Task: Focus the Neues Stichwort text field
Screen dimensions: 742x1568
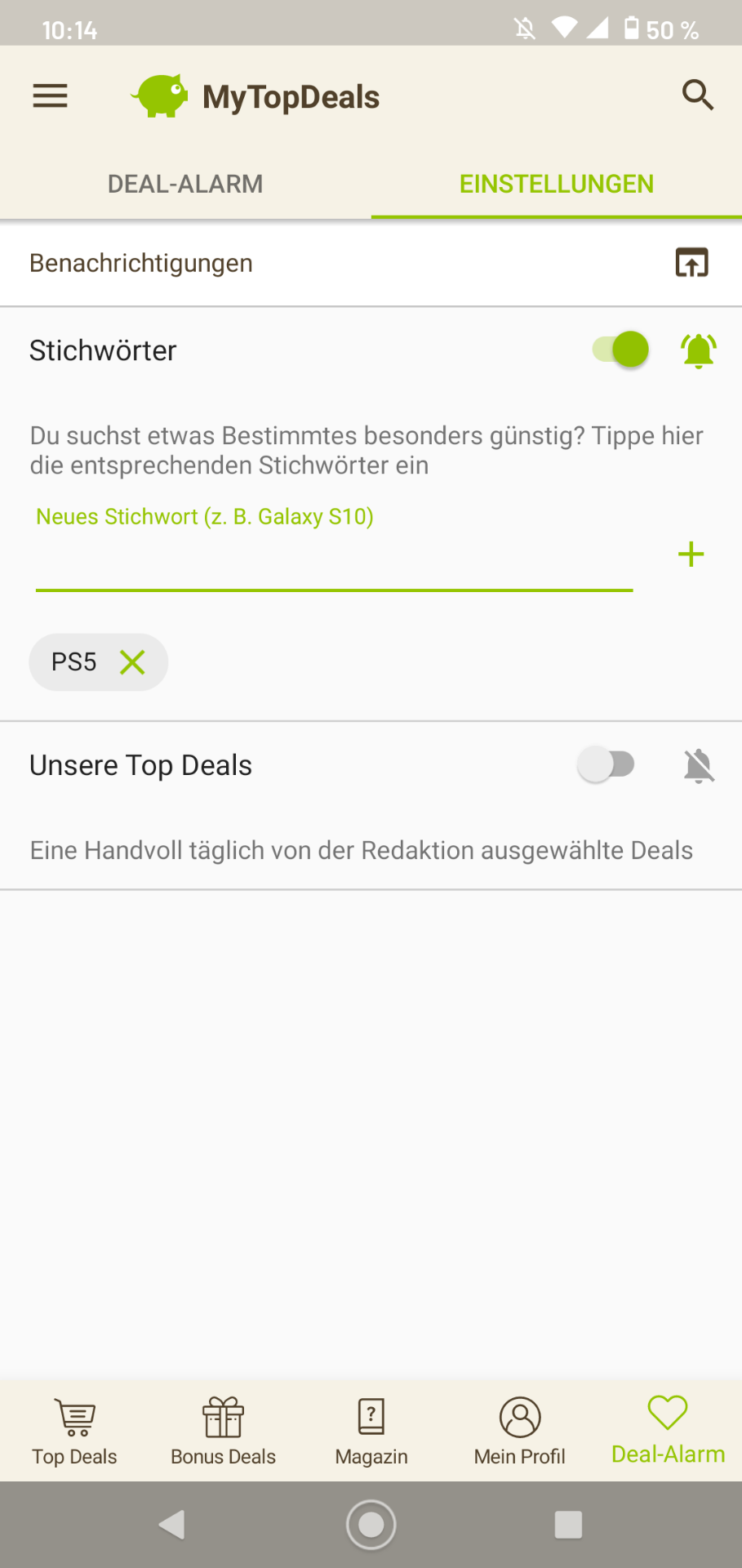Action: 334,560
